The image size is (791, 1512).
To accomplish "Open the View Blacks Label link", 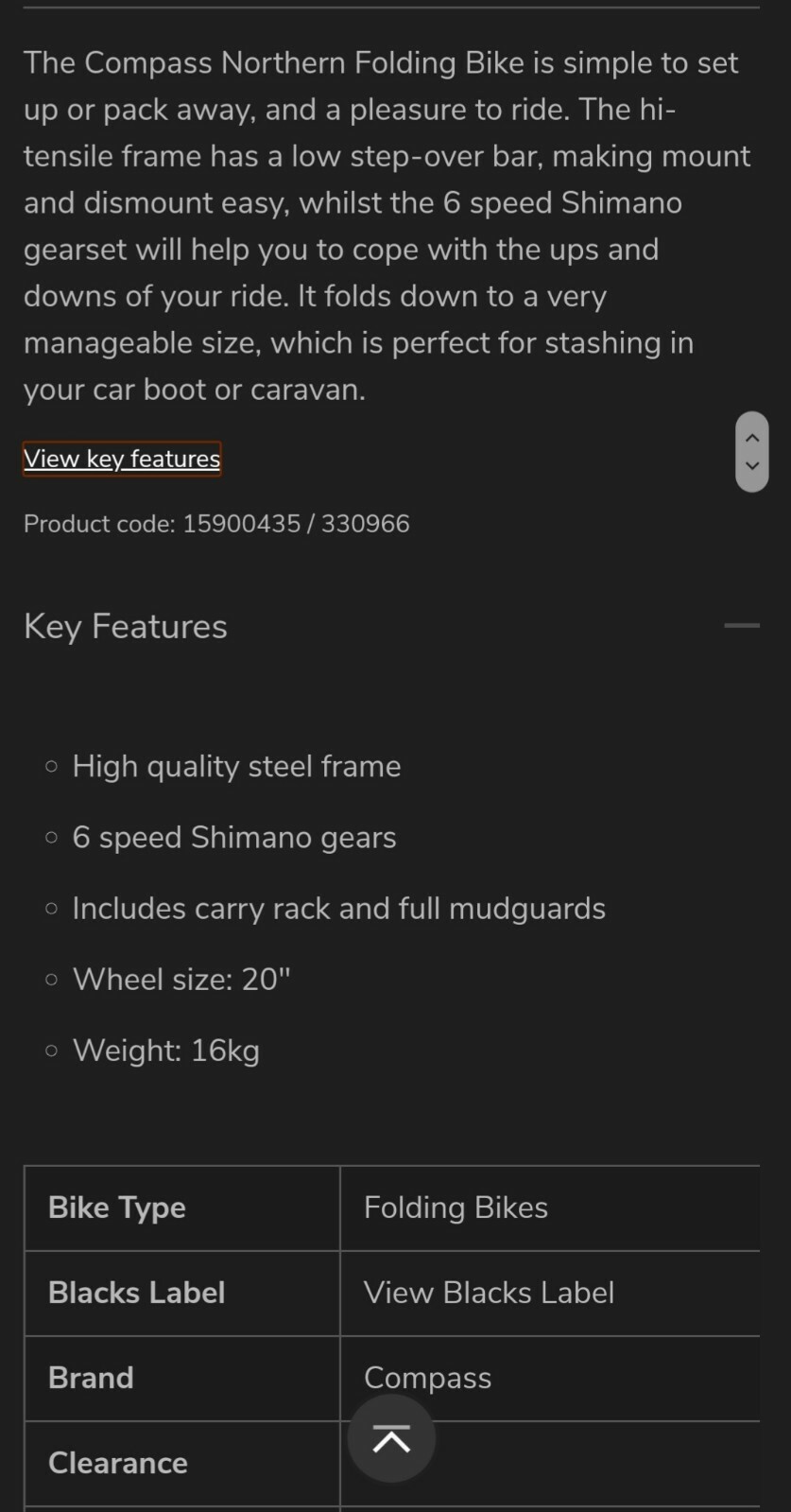I will pos(489,1293).
